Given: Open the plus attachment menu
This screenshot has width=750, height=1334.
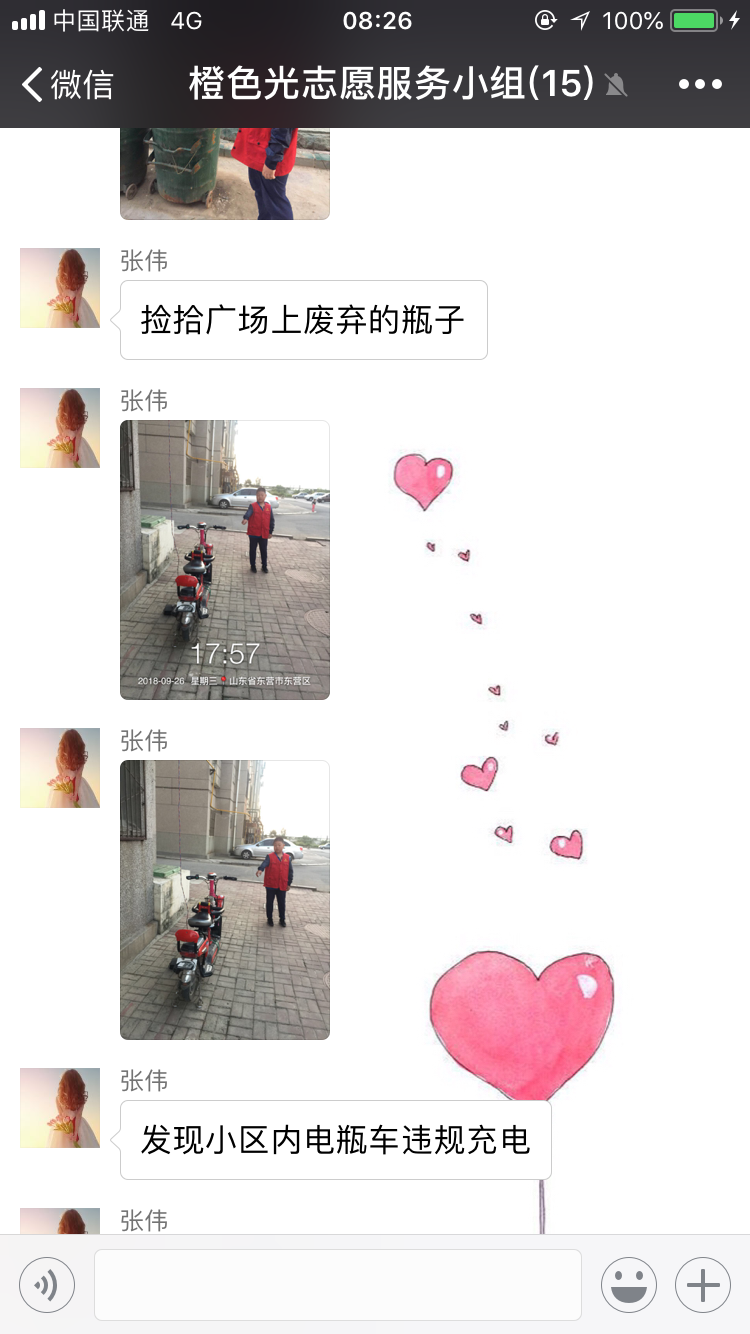Looking at the screenshot, I should coord(703,1284).
